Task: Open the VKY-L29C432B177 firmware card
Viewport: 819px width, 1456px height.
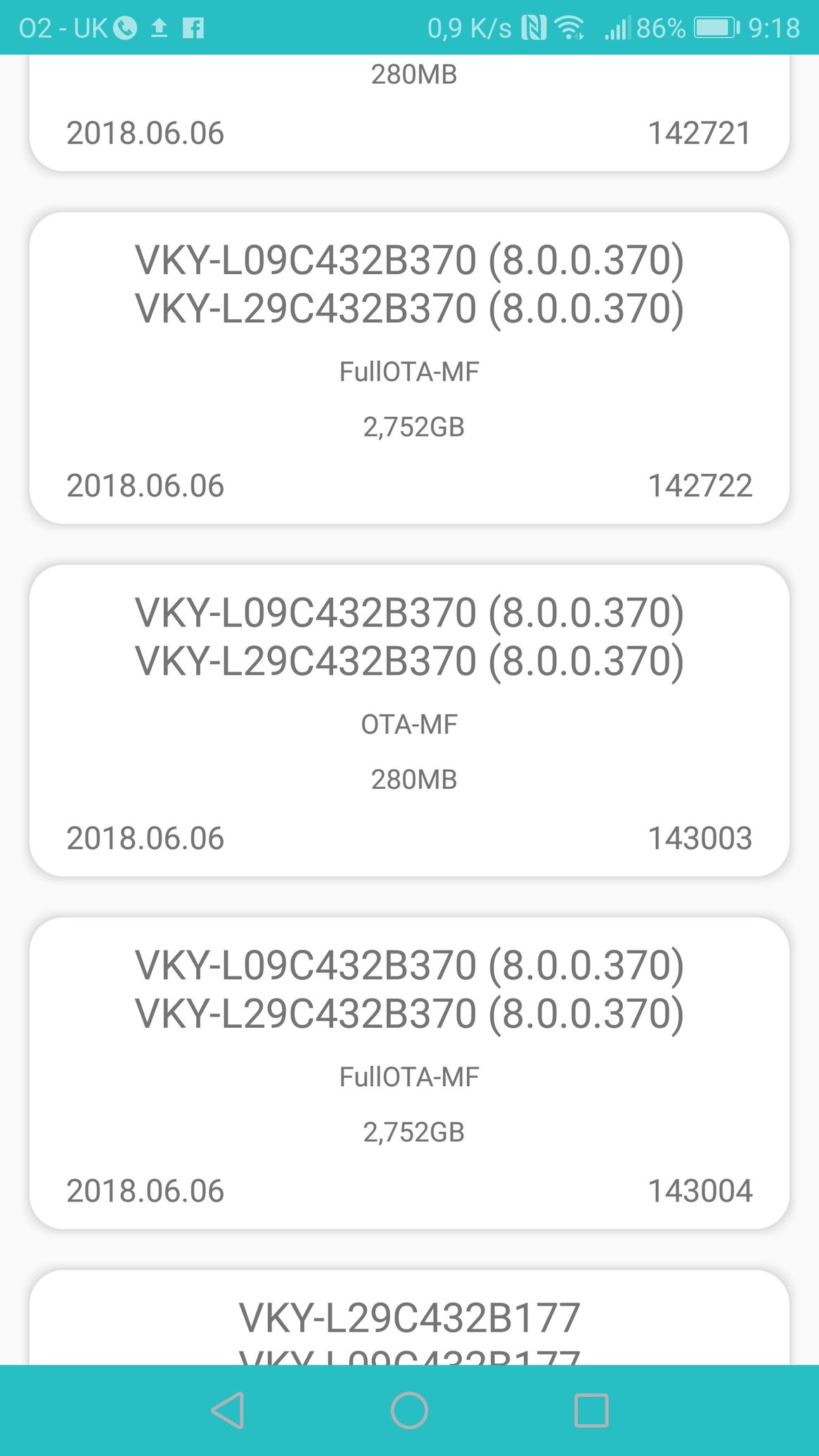Action: pos(409,1317)
